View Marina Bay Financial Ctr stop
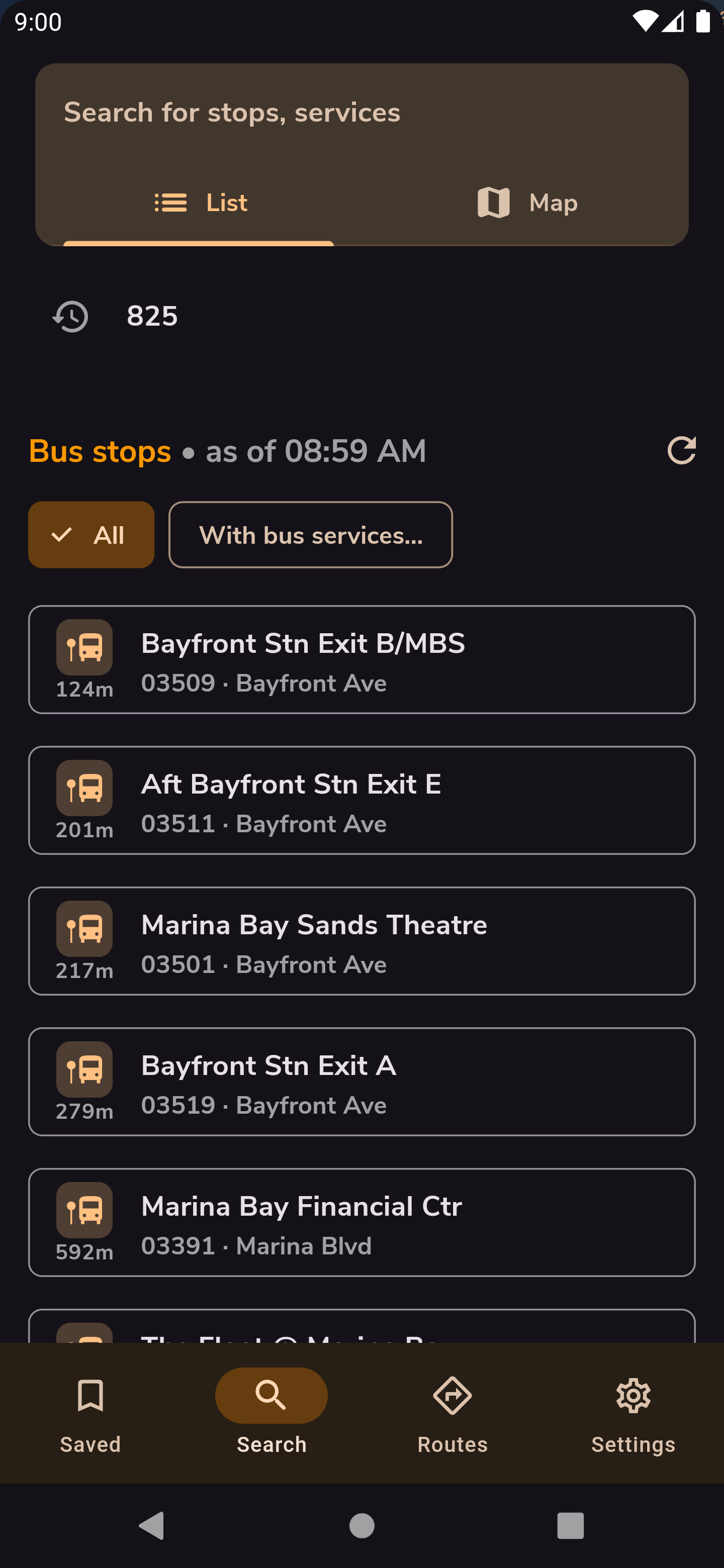This screenshot has width=724, height=1568. [361, 1222]
